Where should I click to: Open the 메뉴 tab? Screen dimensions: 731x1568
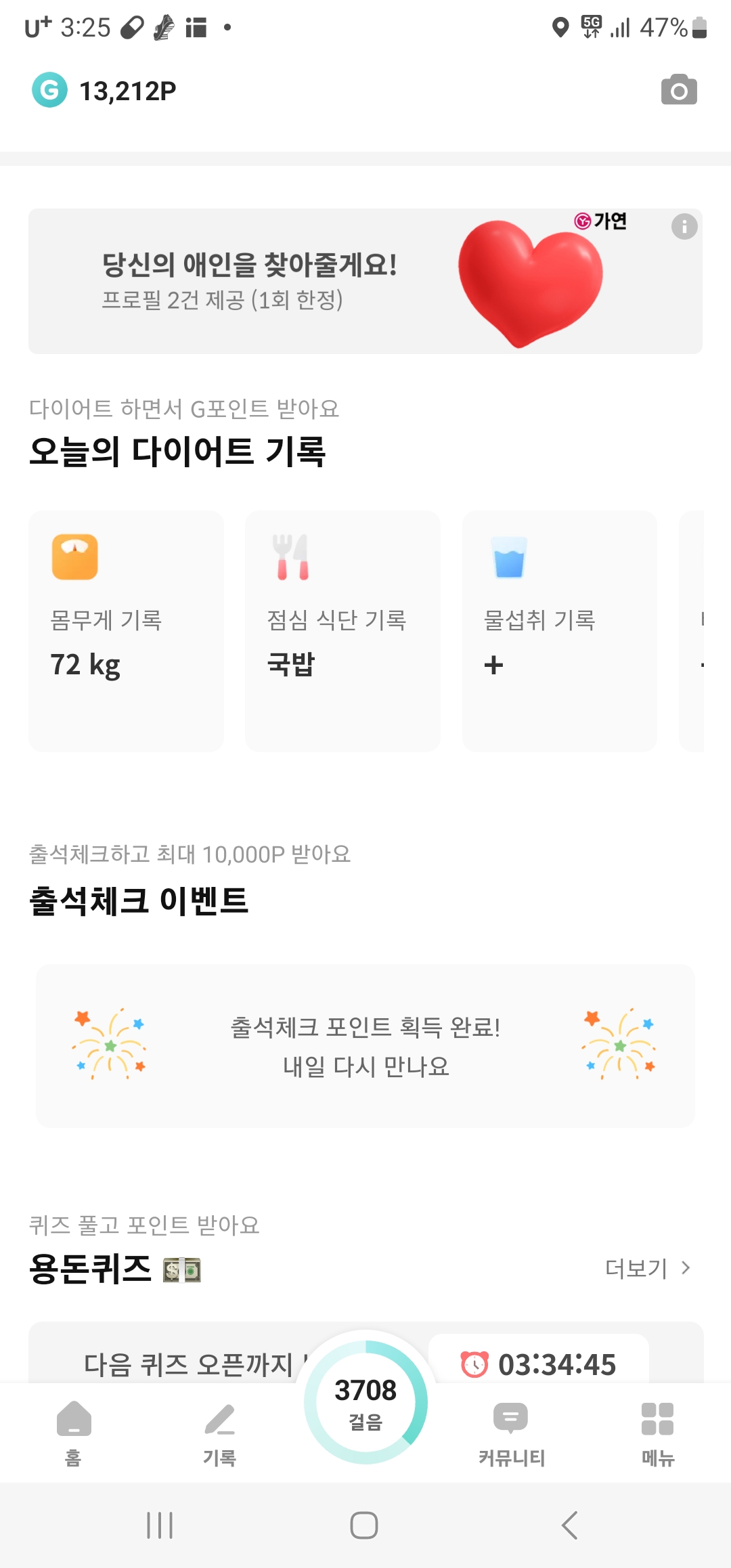point(658,1433)
